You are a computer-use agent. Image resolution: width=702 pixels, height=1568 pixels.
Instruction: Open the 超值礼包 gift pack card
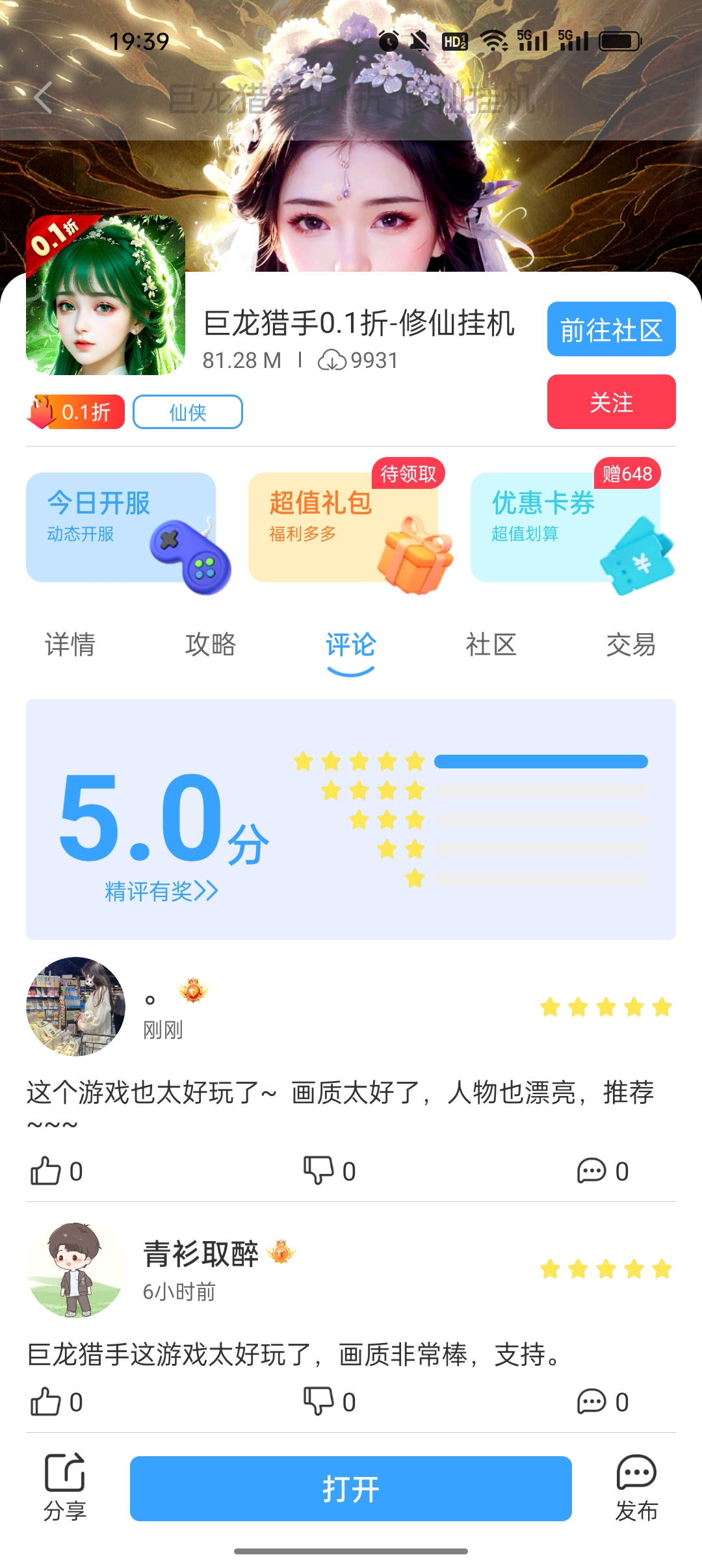343,527
